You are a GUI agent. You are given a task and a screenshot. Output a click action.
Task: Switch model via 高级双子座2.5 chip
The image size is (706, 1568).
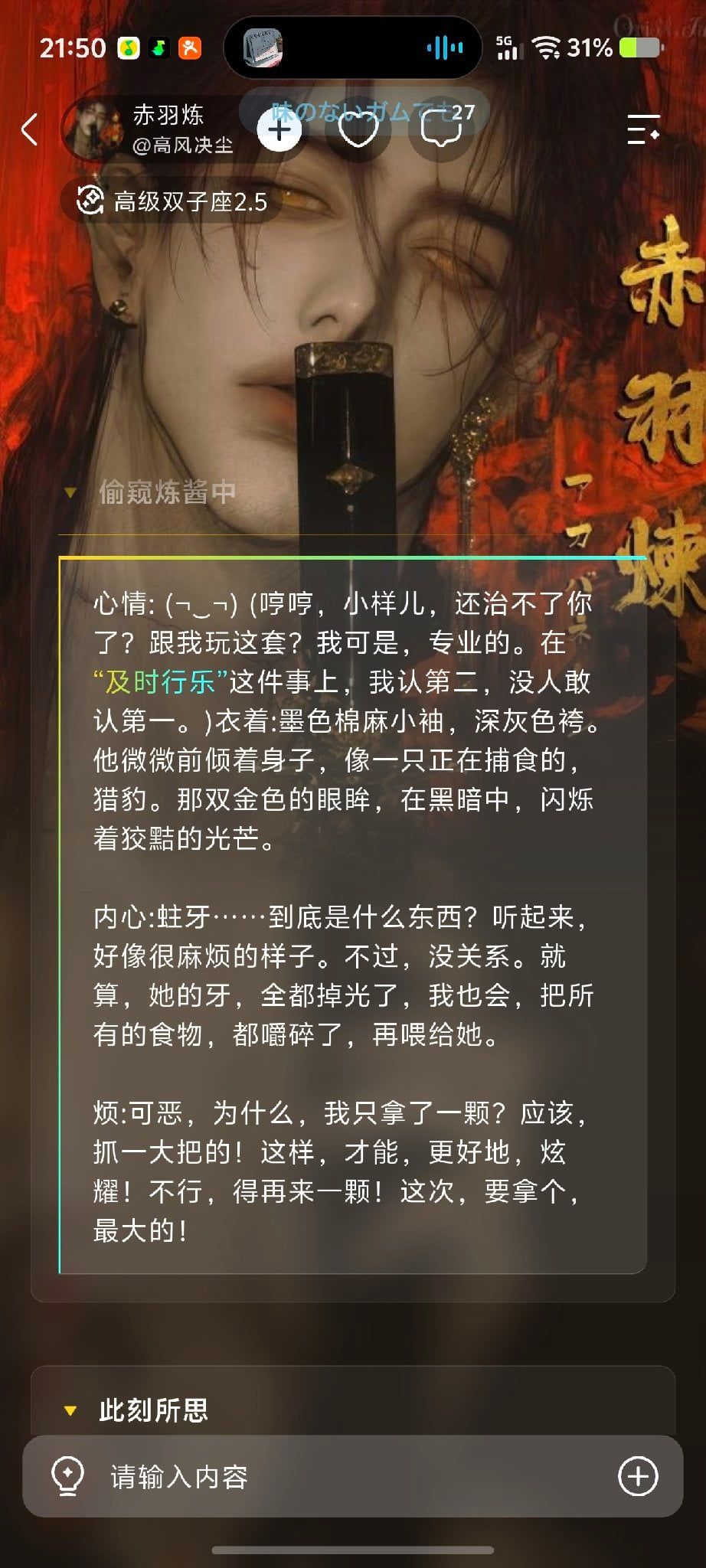(x=172, y=201)
